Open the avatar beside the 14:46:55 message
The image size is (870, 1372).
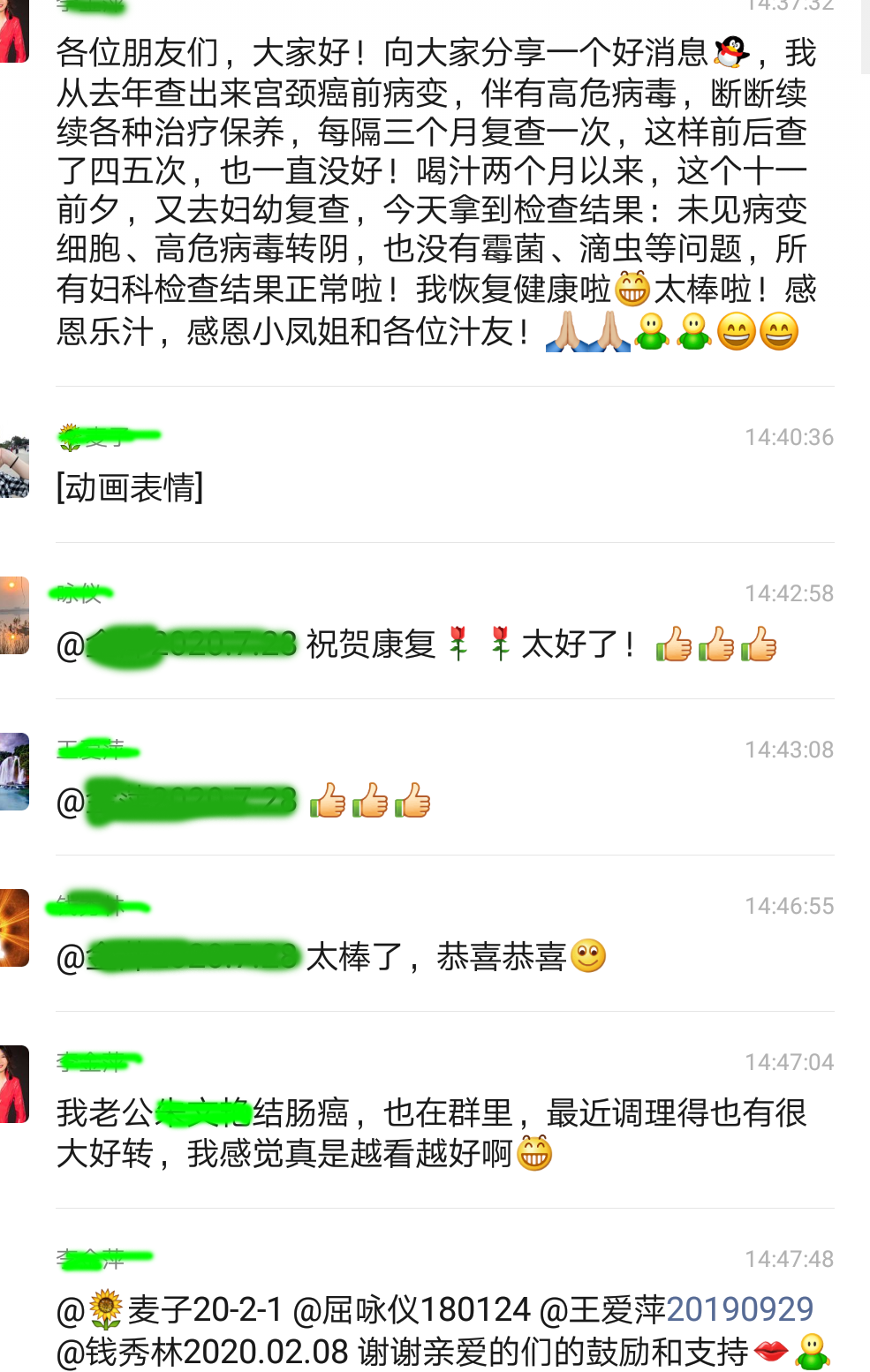(14, 928)
